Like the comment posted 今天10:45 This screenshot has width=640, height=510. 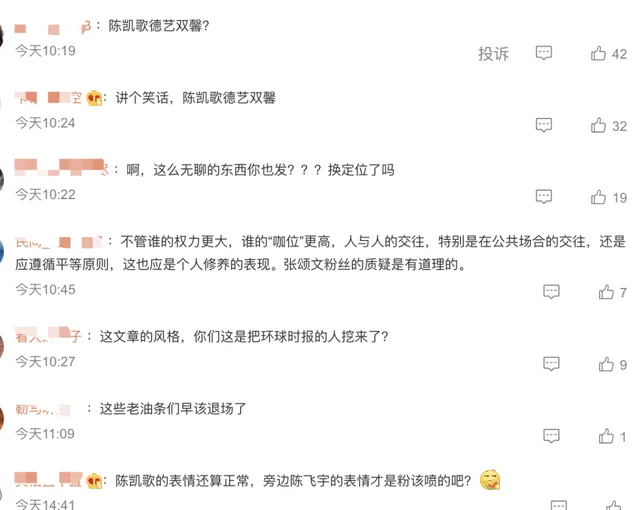606,292
